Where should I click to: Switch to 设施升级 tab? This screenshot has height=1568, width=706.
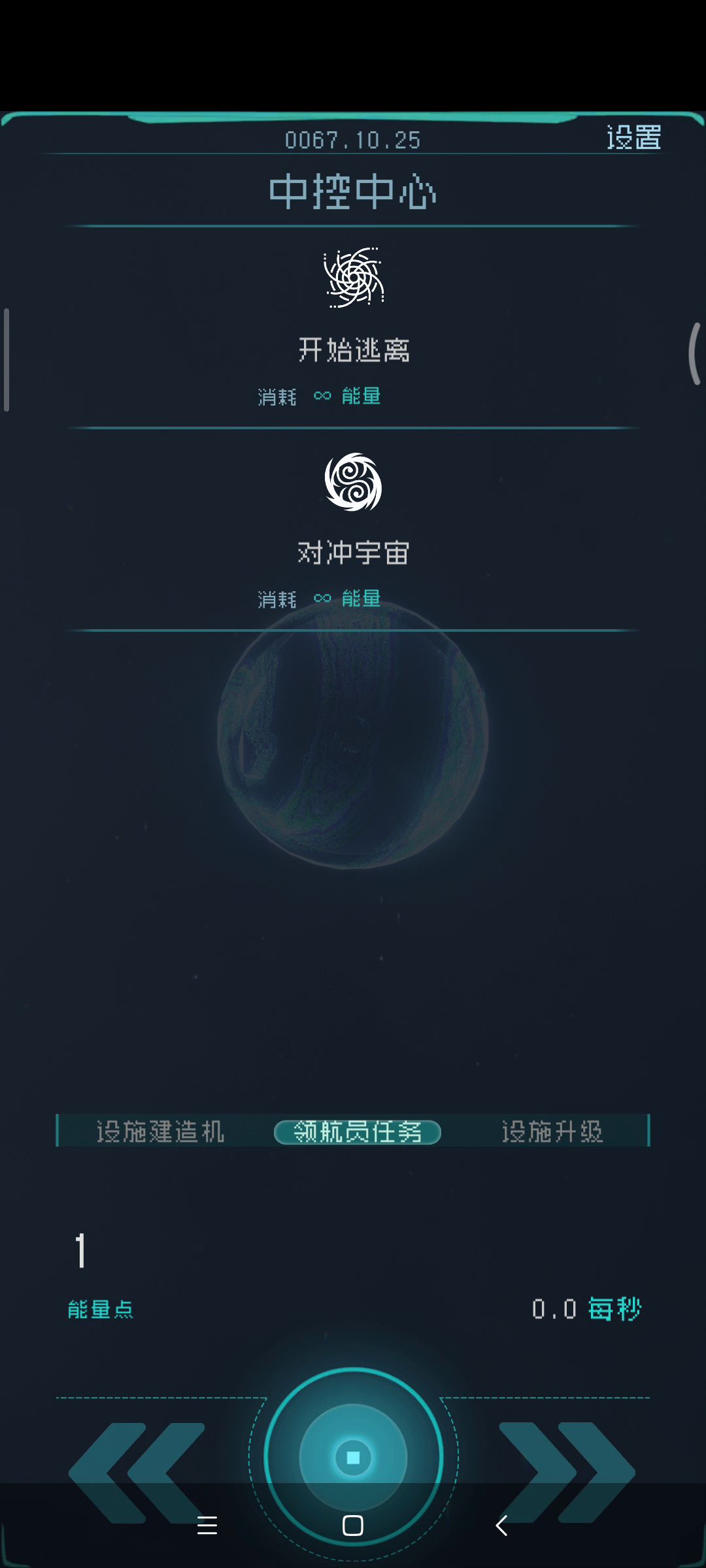click(552, 1132)
